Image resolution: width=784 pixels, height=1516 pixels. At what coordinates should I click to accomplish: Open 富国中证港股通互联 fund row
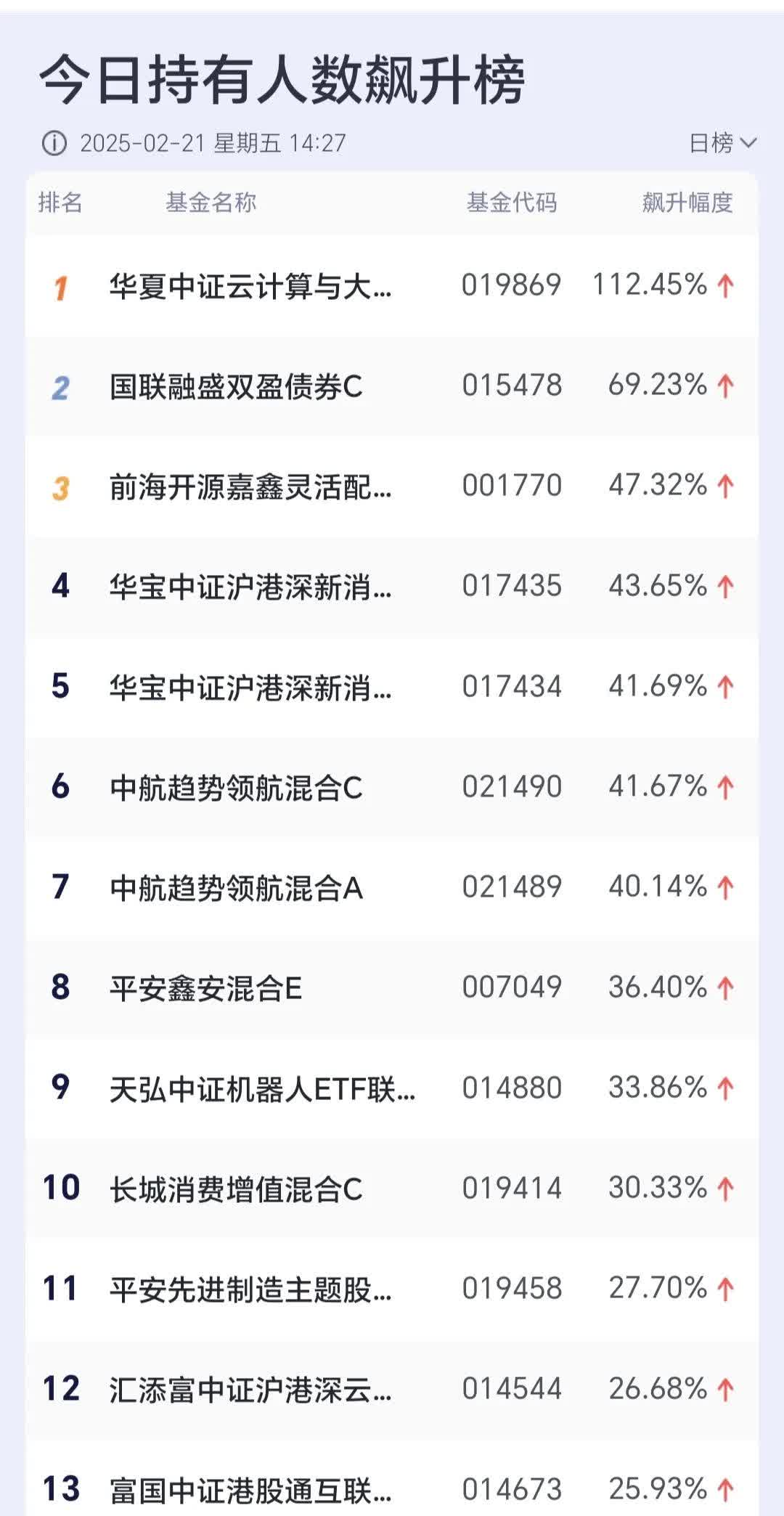point(392,1478)
